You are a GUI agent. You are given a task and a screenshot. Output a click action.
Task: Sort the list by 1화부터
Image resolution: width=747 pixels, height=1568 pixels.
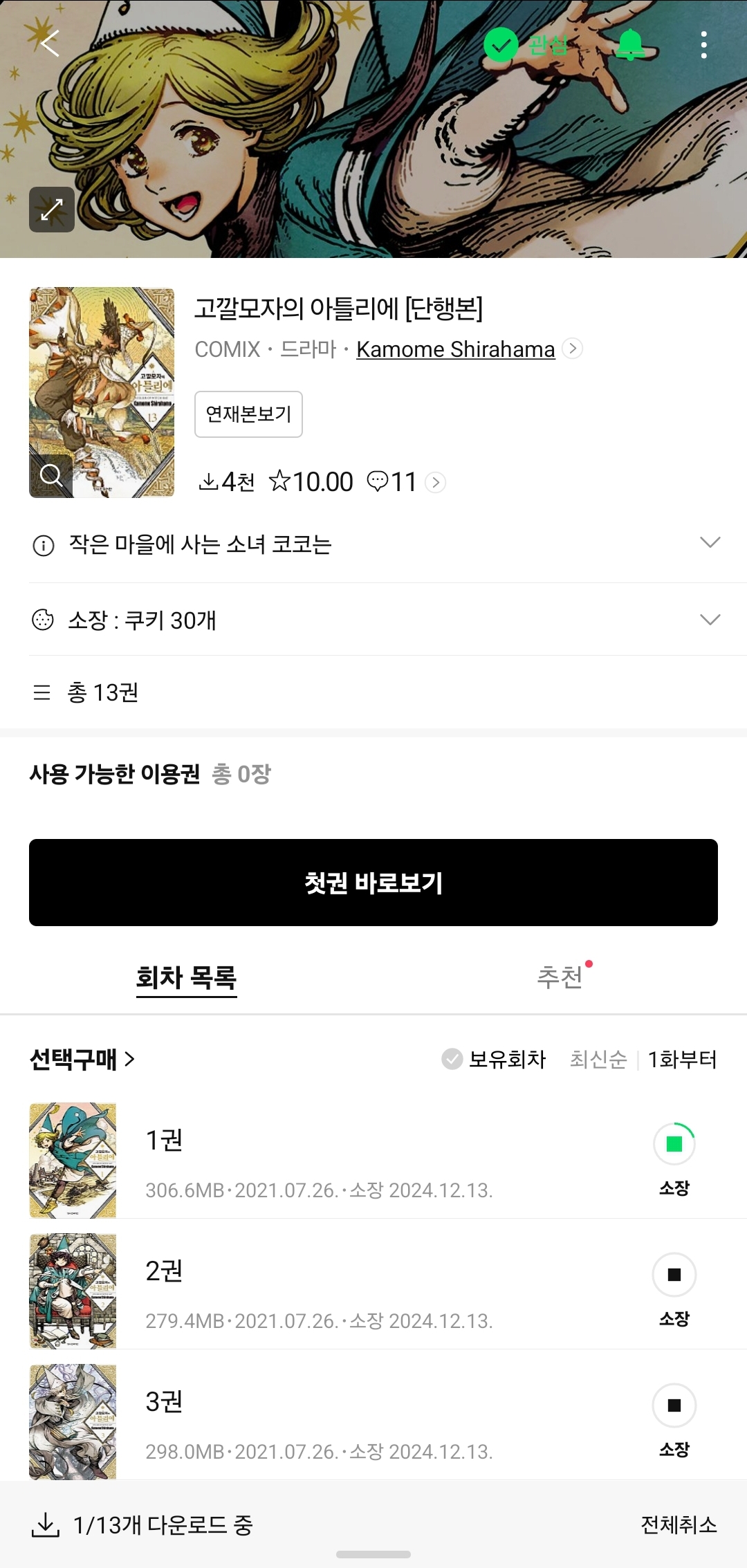tap(682, 1059)
